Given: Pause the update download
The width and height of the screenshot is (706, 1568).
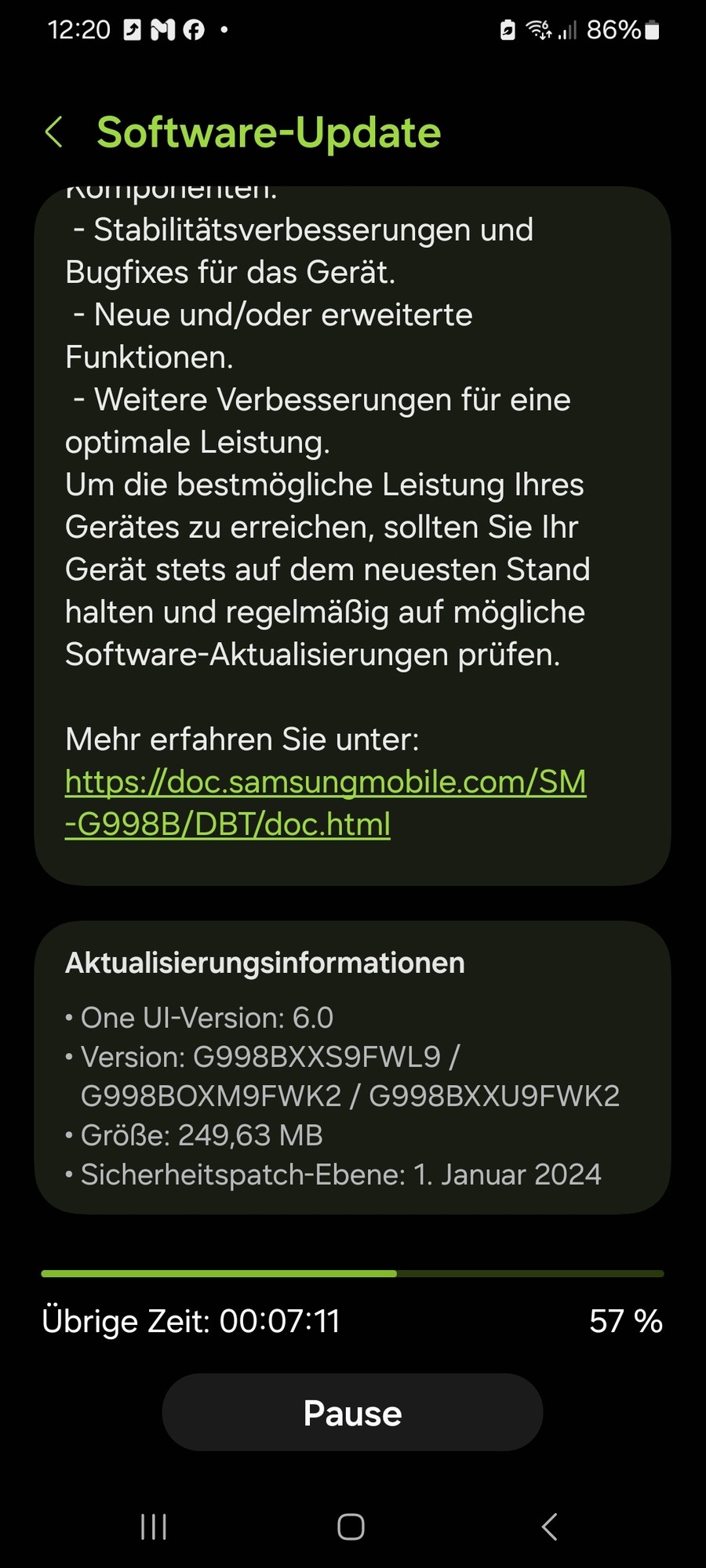Looking at the screenshot, I should tap(352, 1414).
